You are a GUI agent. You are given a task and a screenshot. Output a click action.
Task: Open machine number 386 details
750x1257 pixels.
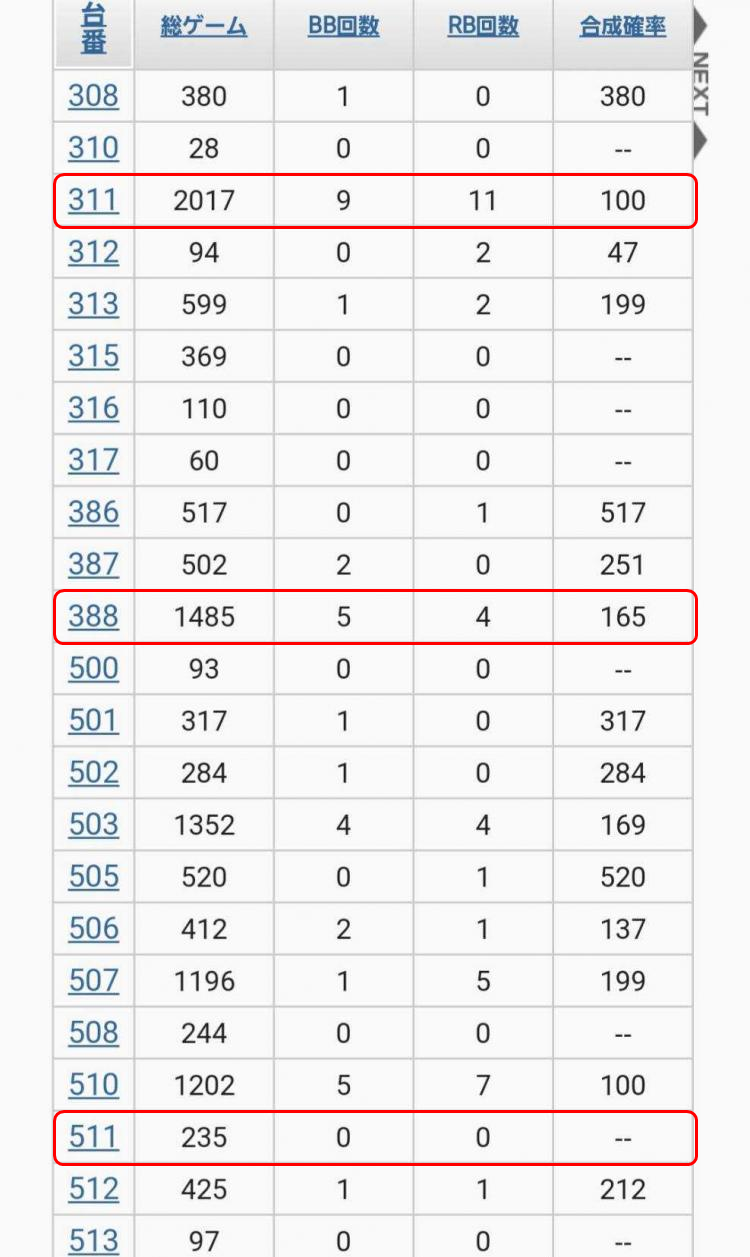[93, 512]
